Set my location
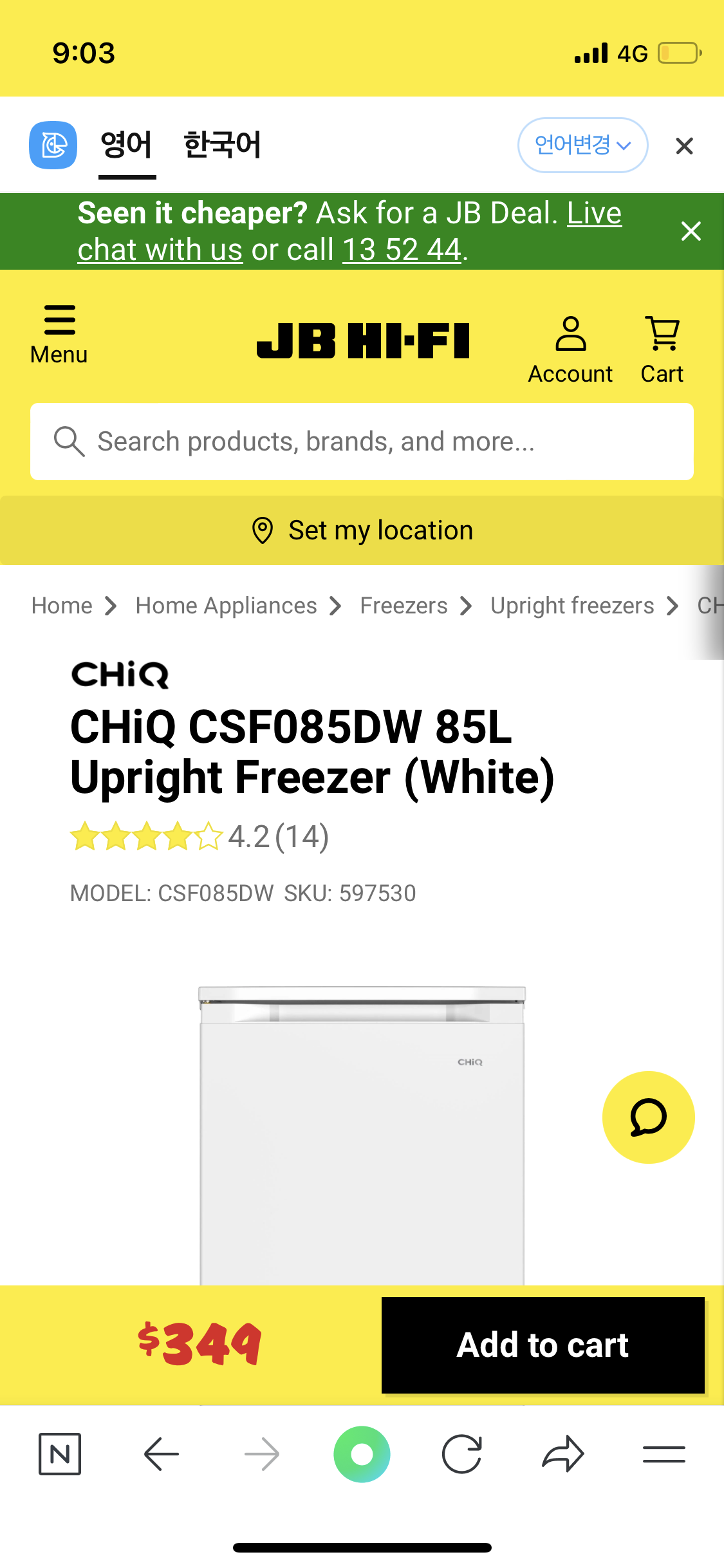Screen dimensions: 724x1568 point(362,530)
